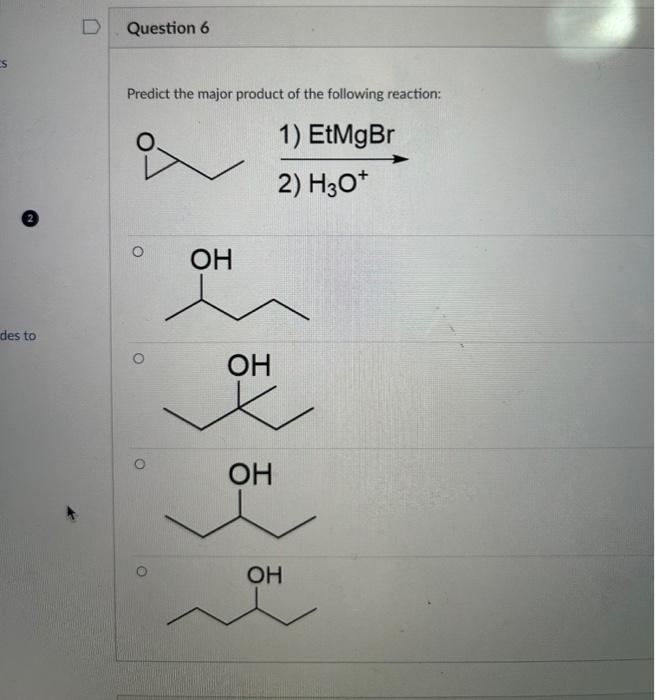Choose the tertiary alcohol with methyl branch
This screenshot has height=700, width=655.
click(x=141, y=357)
